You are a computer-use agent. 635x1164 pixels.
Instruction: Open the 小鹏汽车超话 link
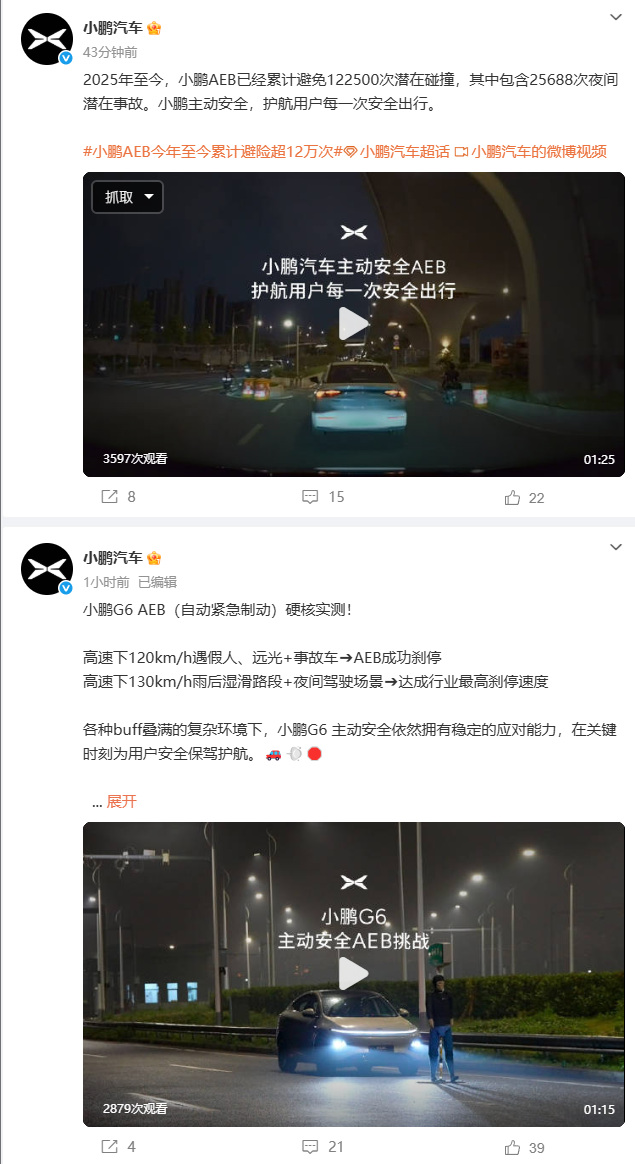(x=396, y=151)
